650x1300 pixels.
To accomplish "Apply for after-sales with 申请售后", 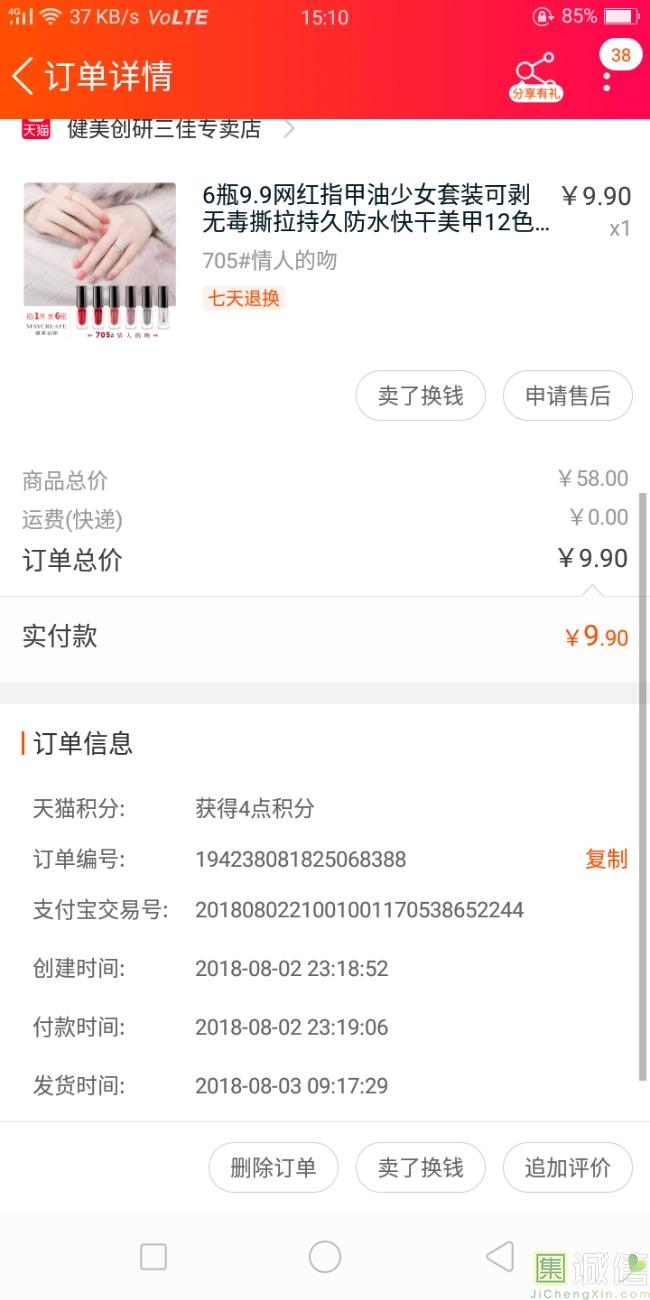I will click(568, 396).
